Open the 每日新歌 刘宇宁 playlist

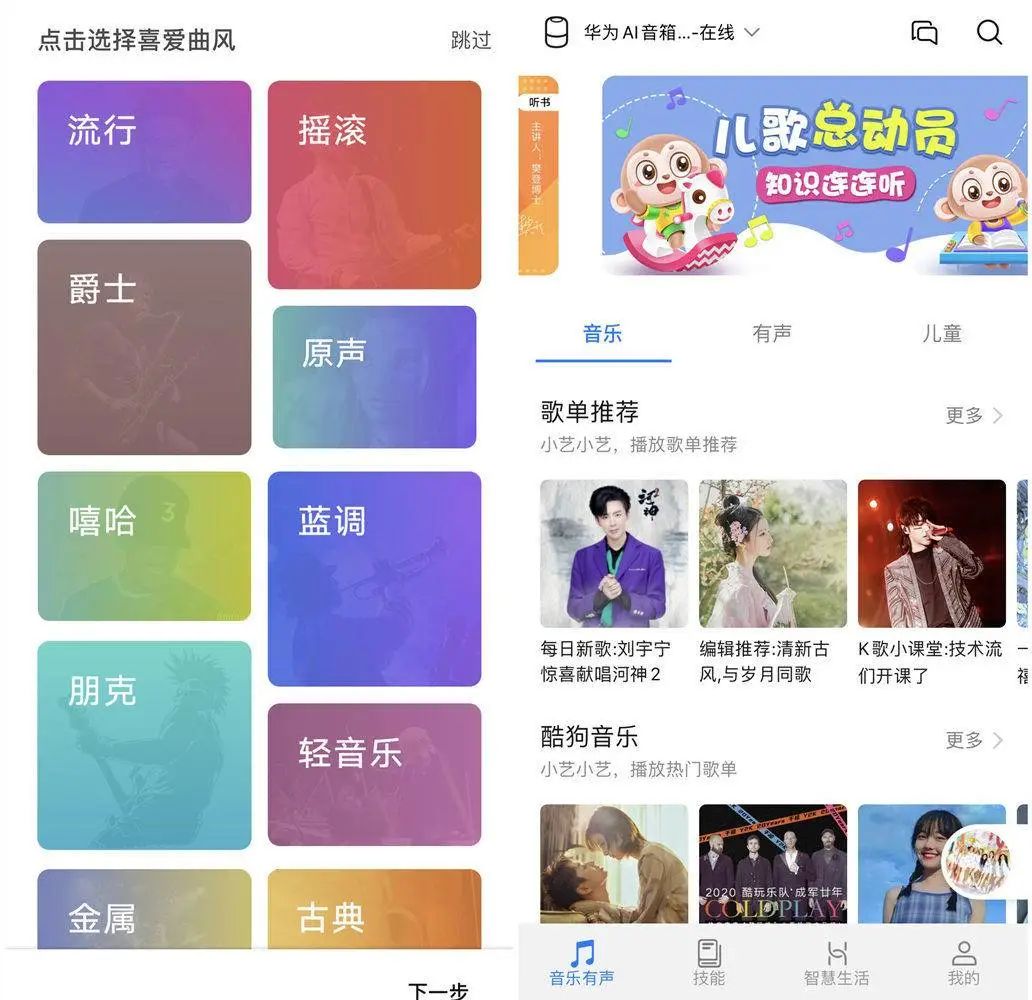(x=613, y=580)
